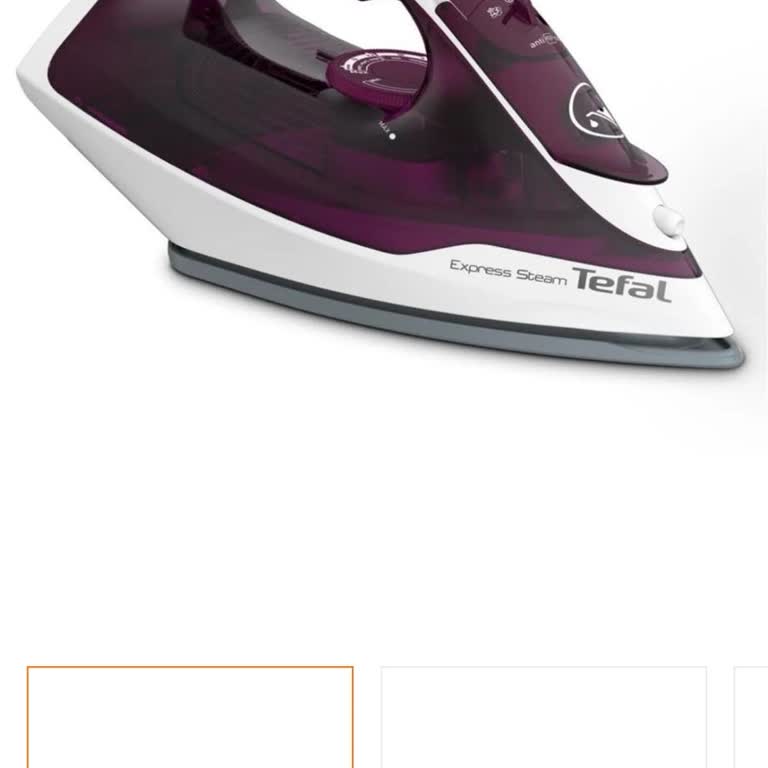The width and height of the screenshot is (768, 768).
Task: Open the Tefal iron product image
Action: tap(384, 190)
